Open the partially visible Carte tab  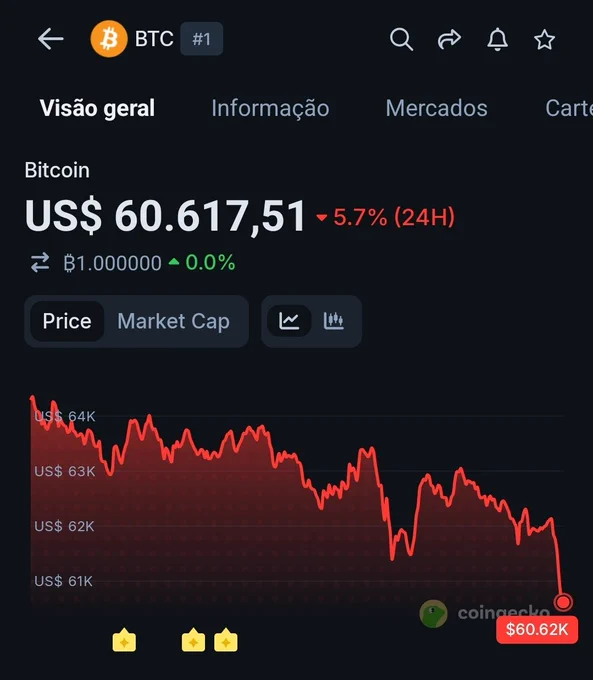(569, 108)
